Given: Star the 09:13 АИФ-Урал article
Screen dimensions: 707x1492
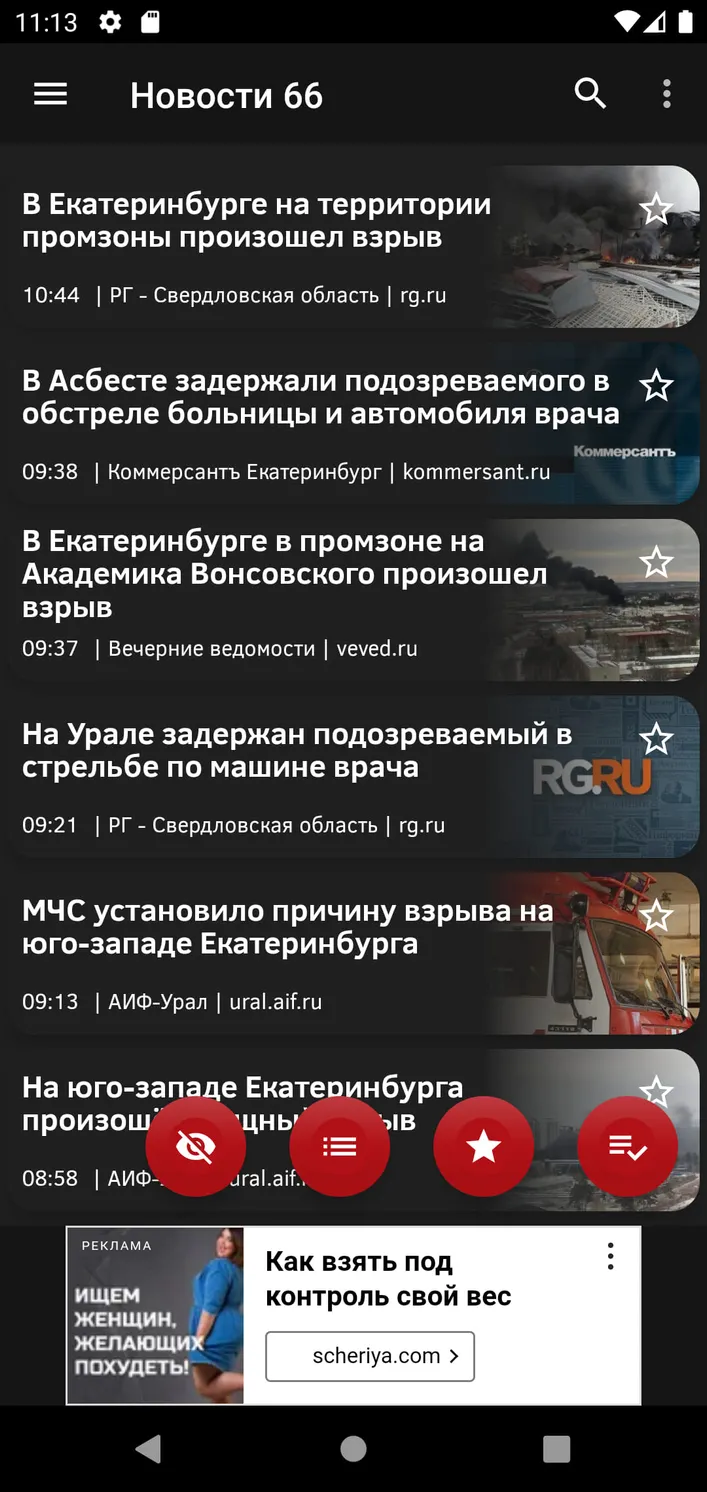Looking at the screenshot, I should pyautogui.click(x=656, y=916).
